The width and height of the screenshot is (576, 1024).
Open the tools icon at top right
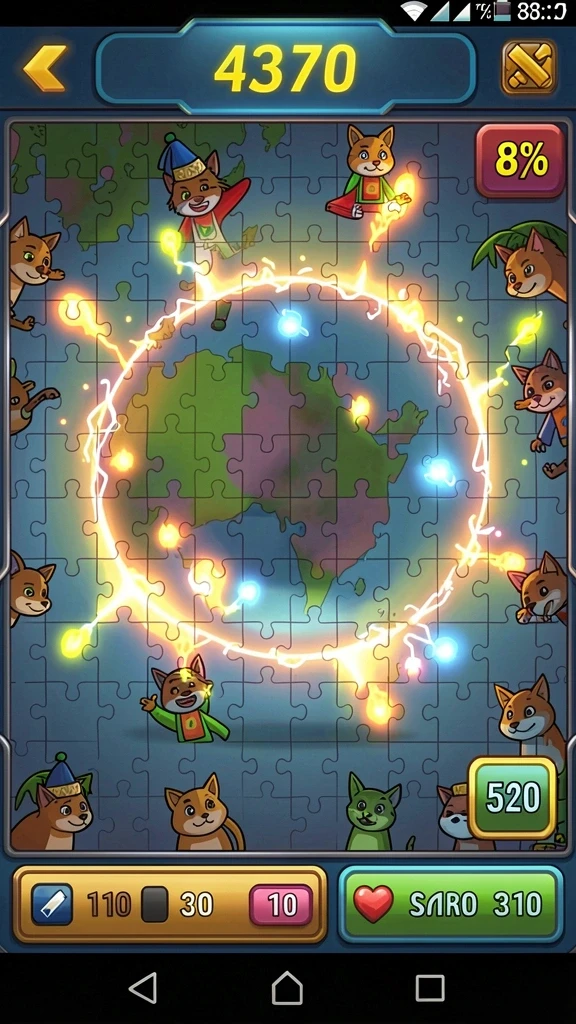click(x=528, y=67)
